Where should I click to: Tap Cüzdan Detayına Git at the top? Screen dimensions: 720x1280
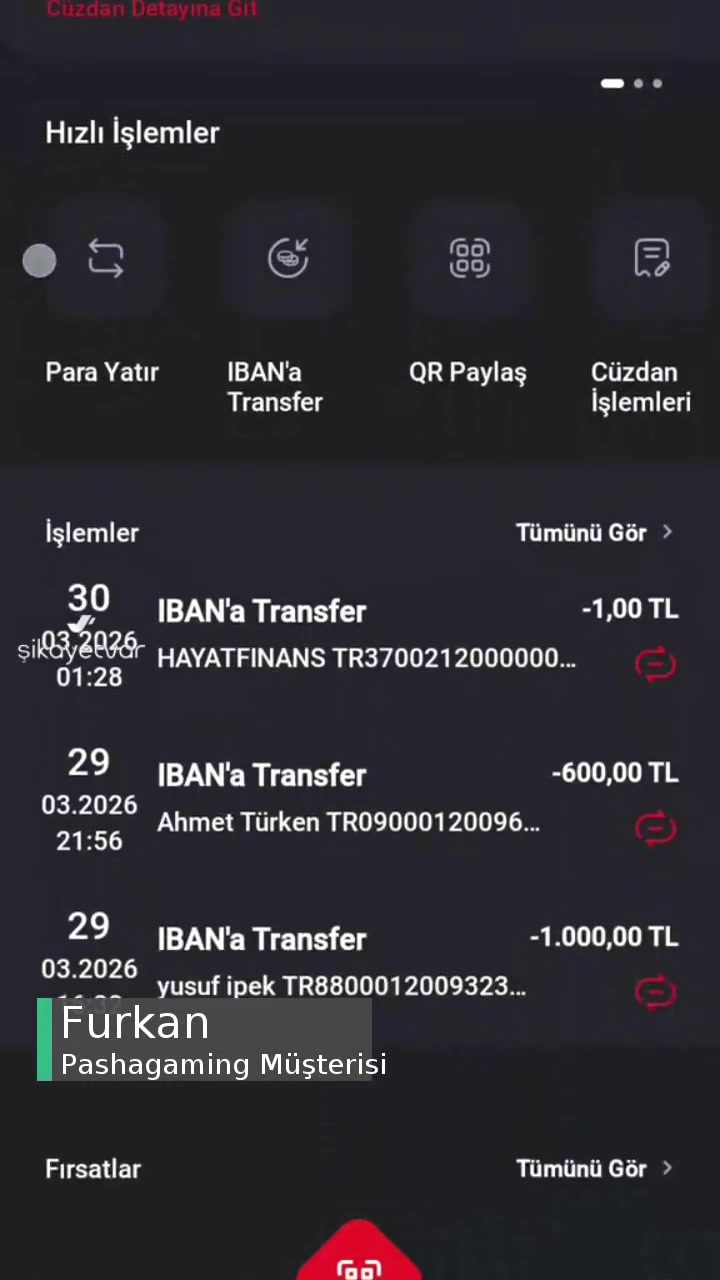click(x=152, y=10)
